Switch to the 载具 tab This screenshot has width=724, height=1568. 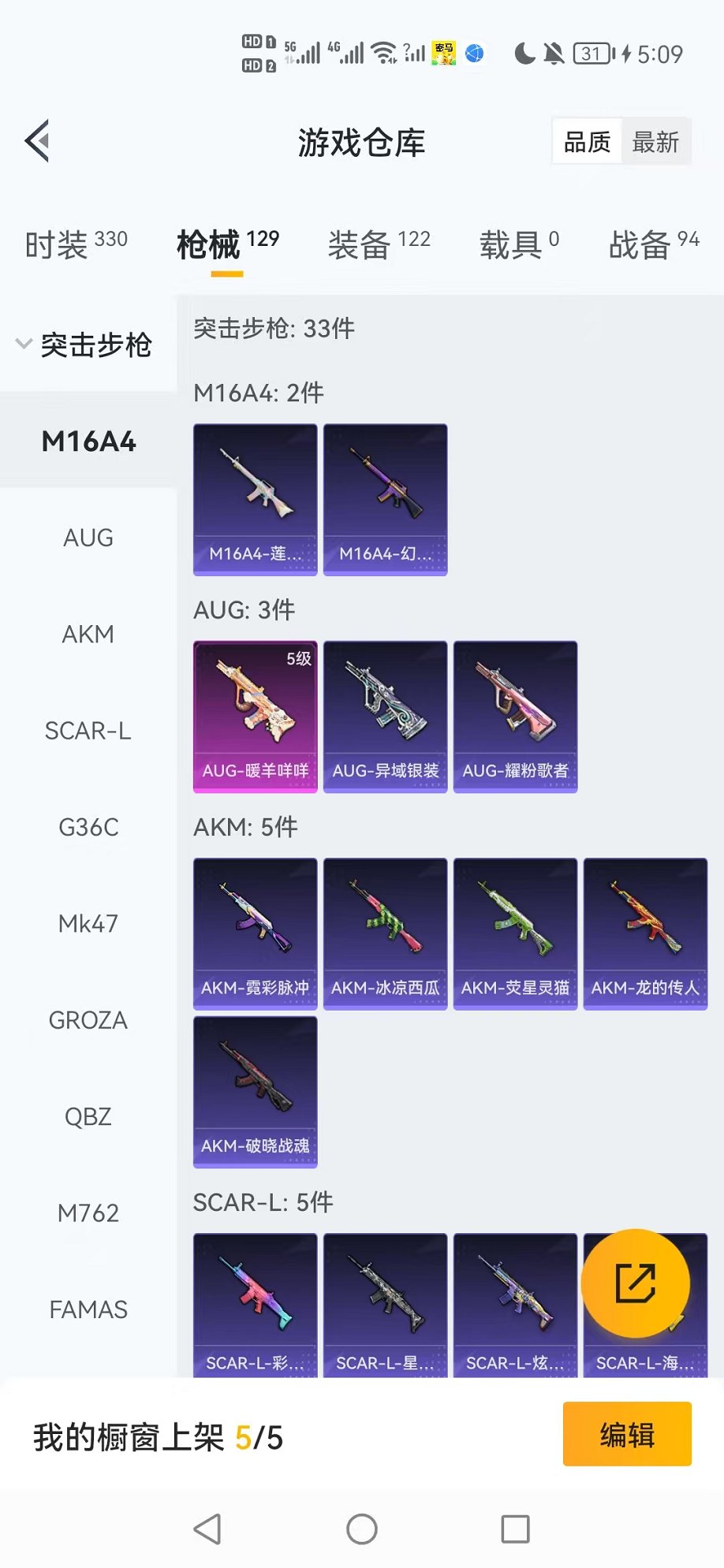point(519,244)
